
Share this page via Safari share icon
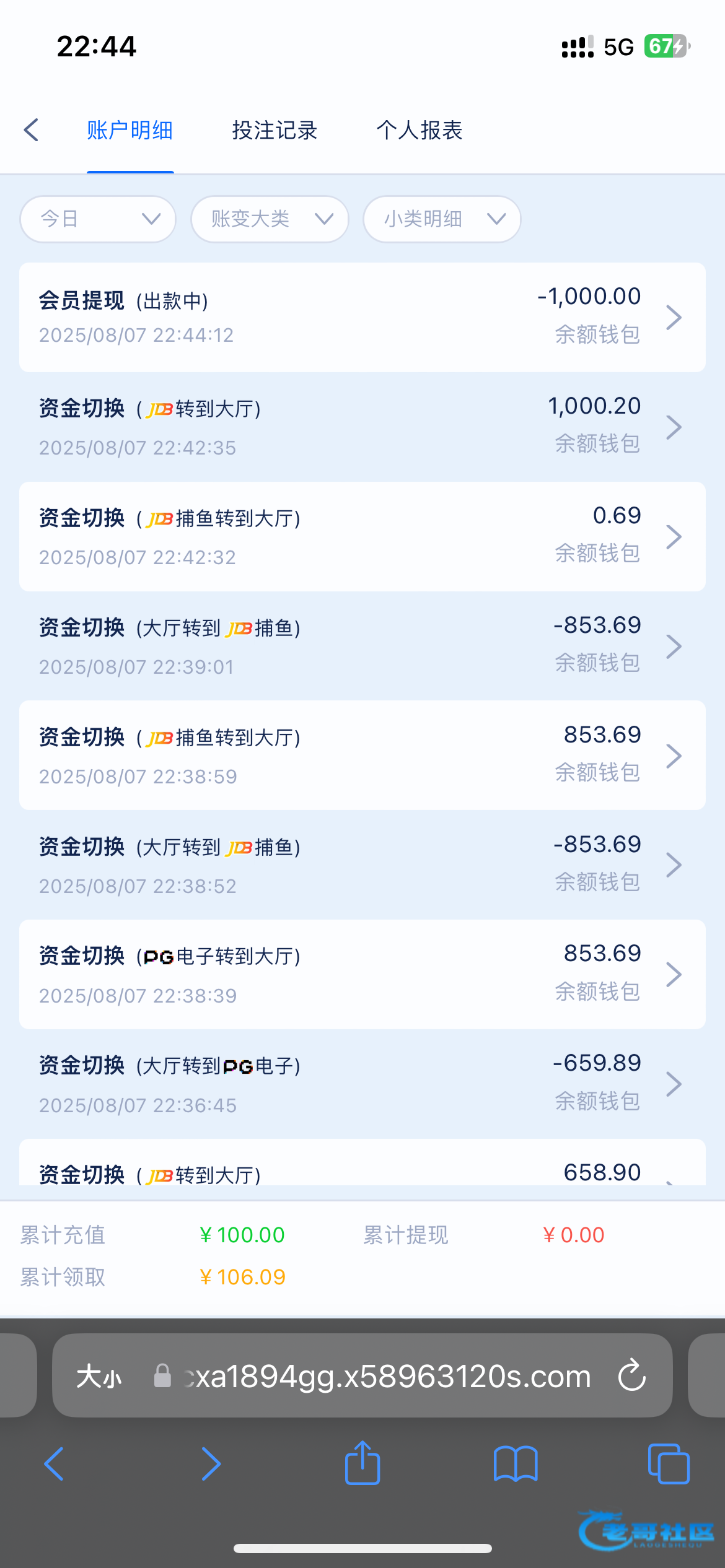click(x=362, y=1463)
